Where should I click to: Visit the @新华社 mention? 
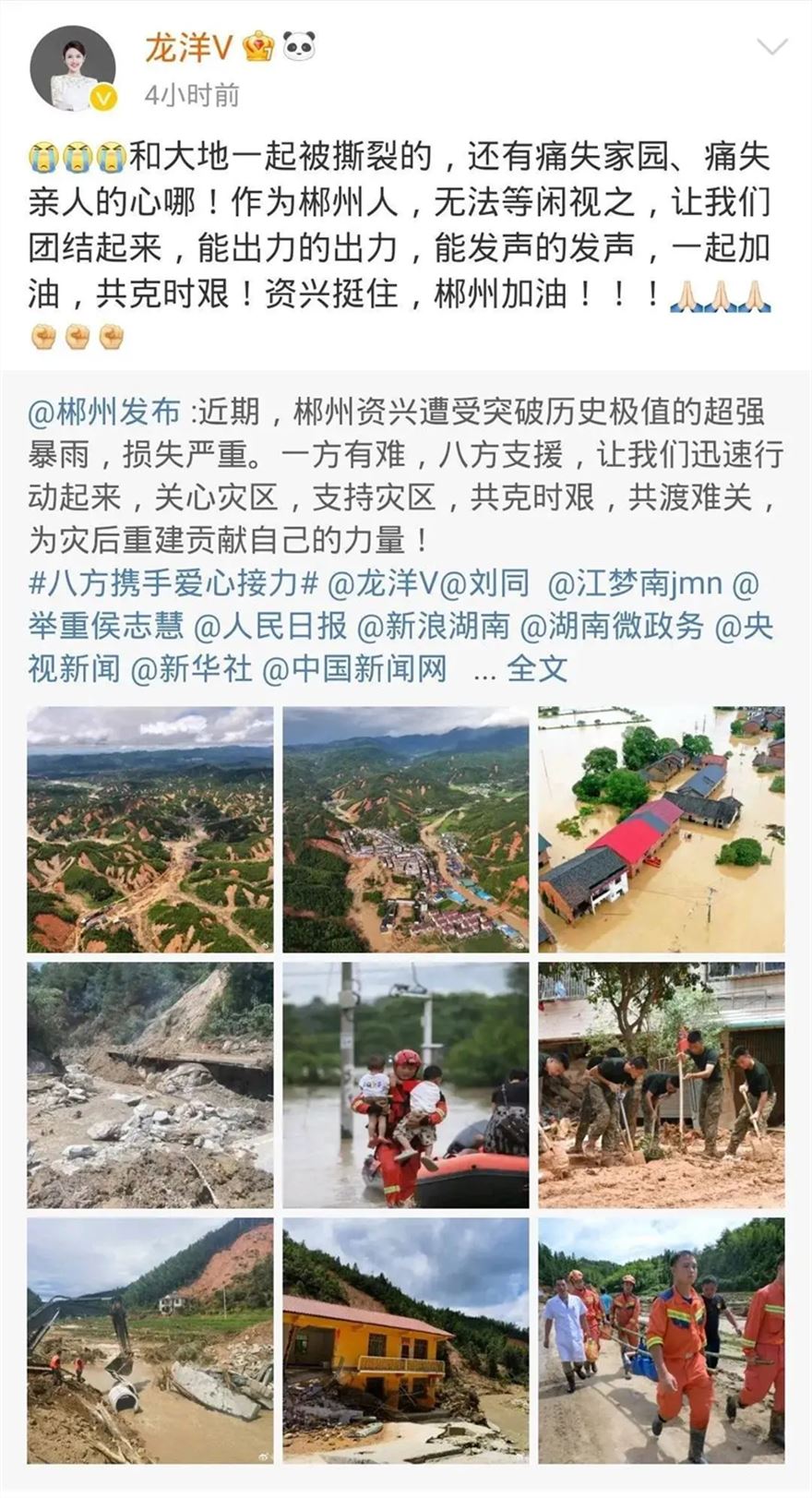pos(192,668)
